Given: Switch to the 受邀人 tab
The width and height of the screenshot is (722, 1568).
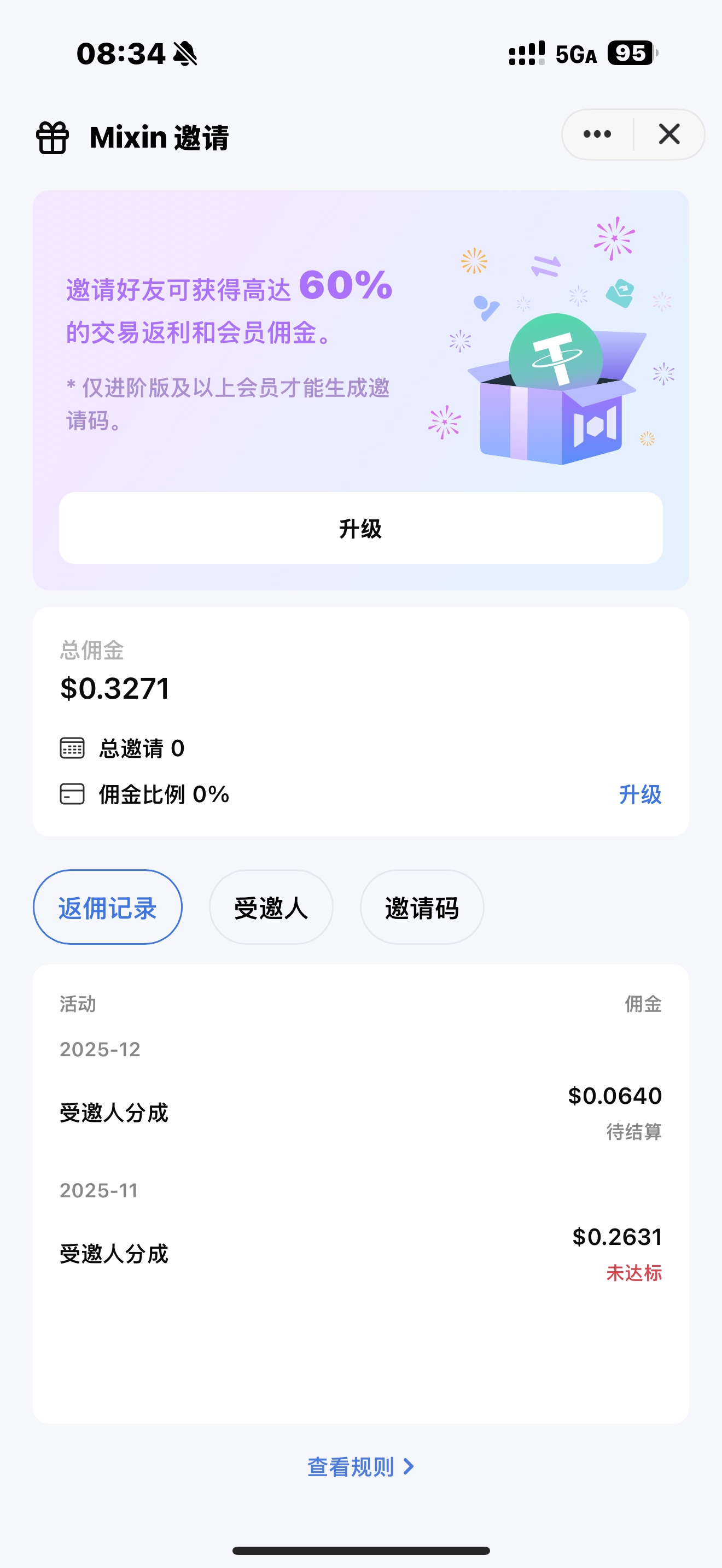Looking at the screenshot, I should 271,907.
